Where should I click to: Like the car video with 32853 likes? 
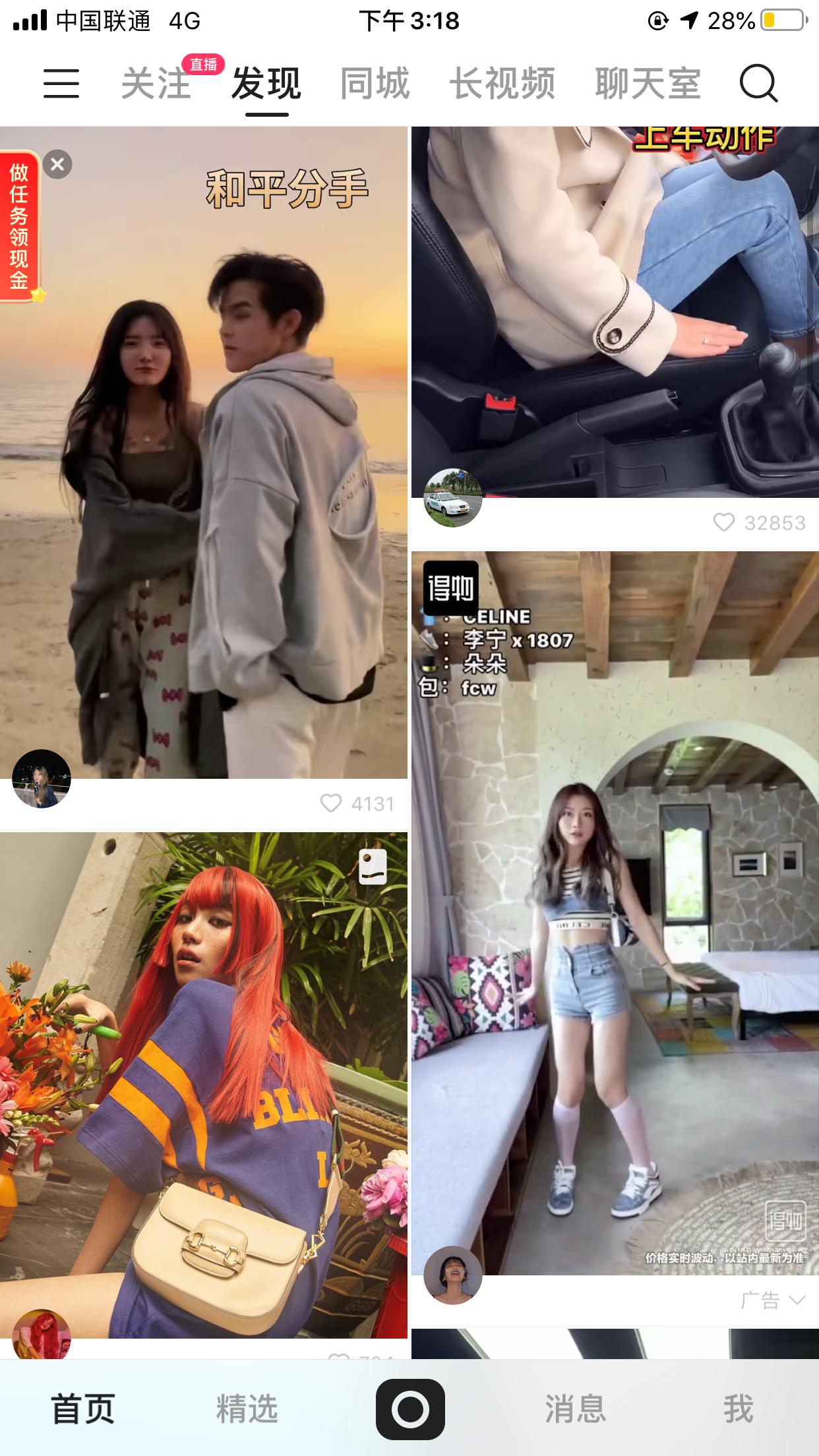click(x=723, y=523)
